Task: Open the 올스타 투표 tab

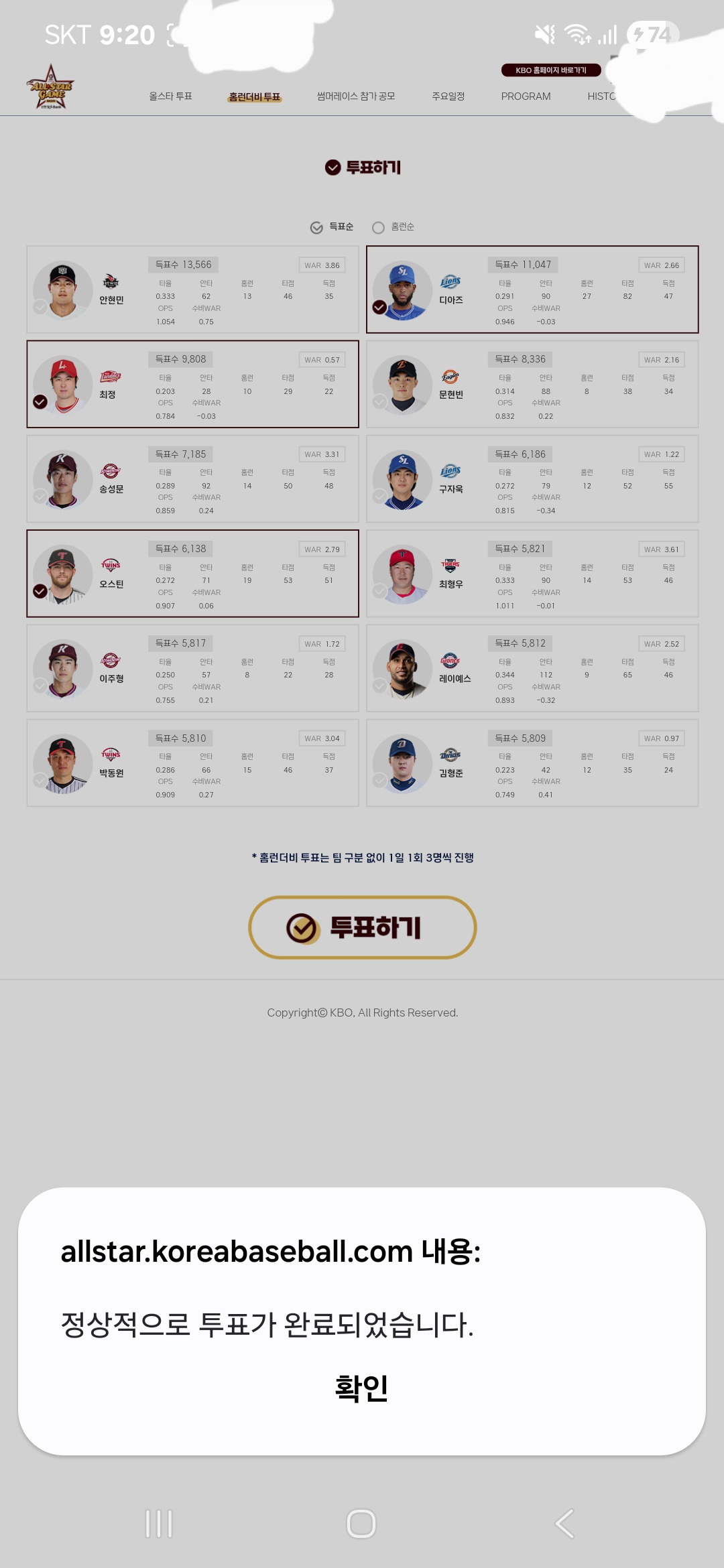Action: [x=170, y=96]
